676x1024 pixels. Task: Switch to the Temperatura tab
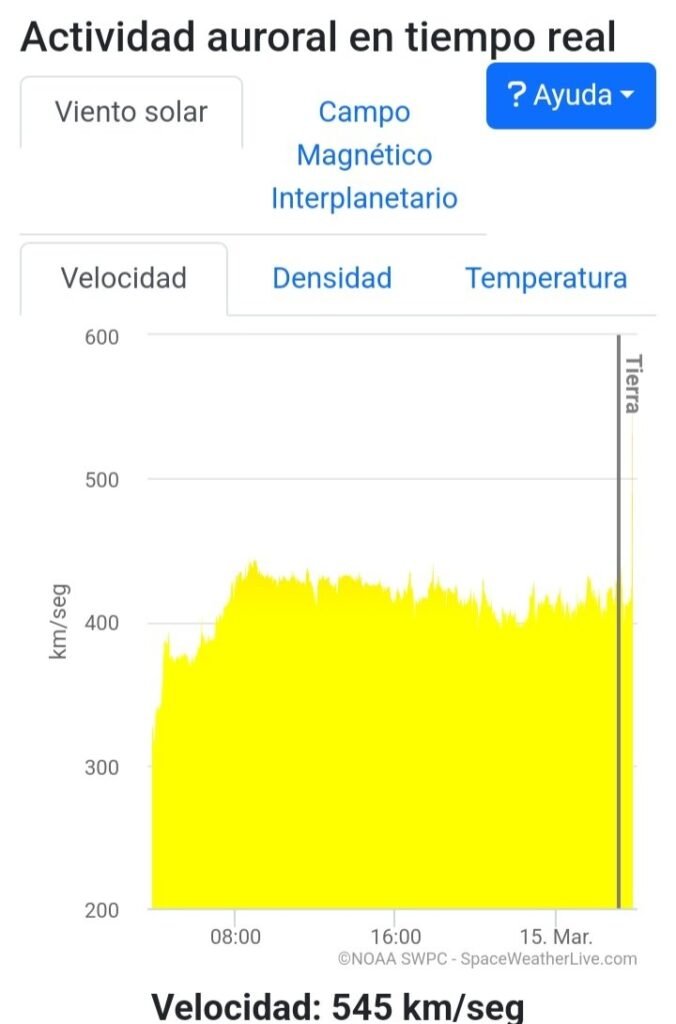point(546,278)
